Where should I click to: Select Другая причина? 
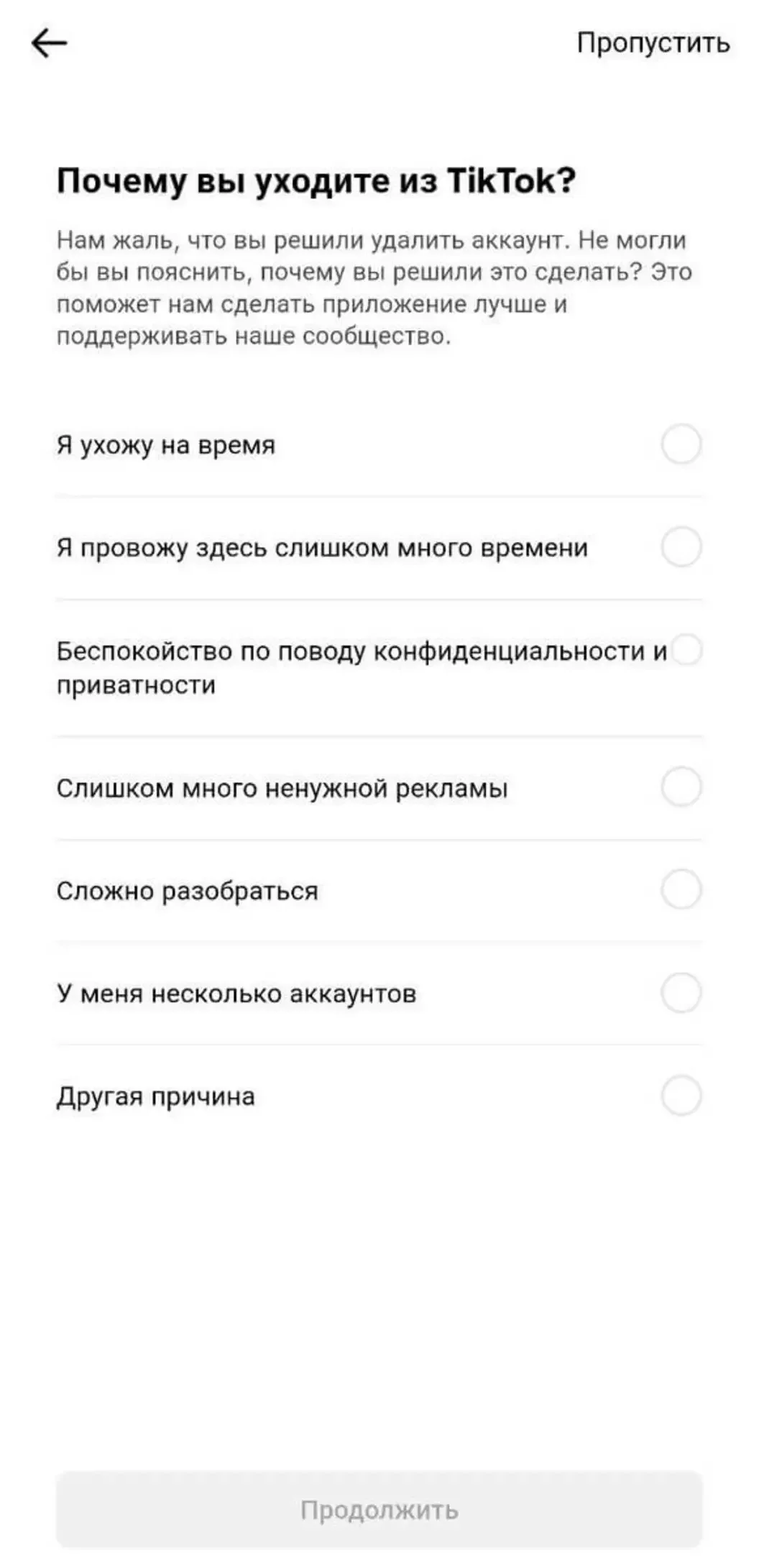pos(681,1096)
